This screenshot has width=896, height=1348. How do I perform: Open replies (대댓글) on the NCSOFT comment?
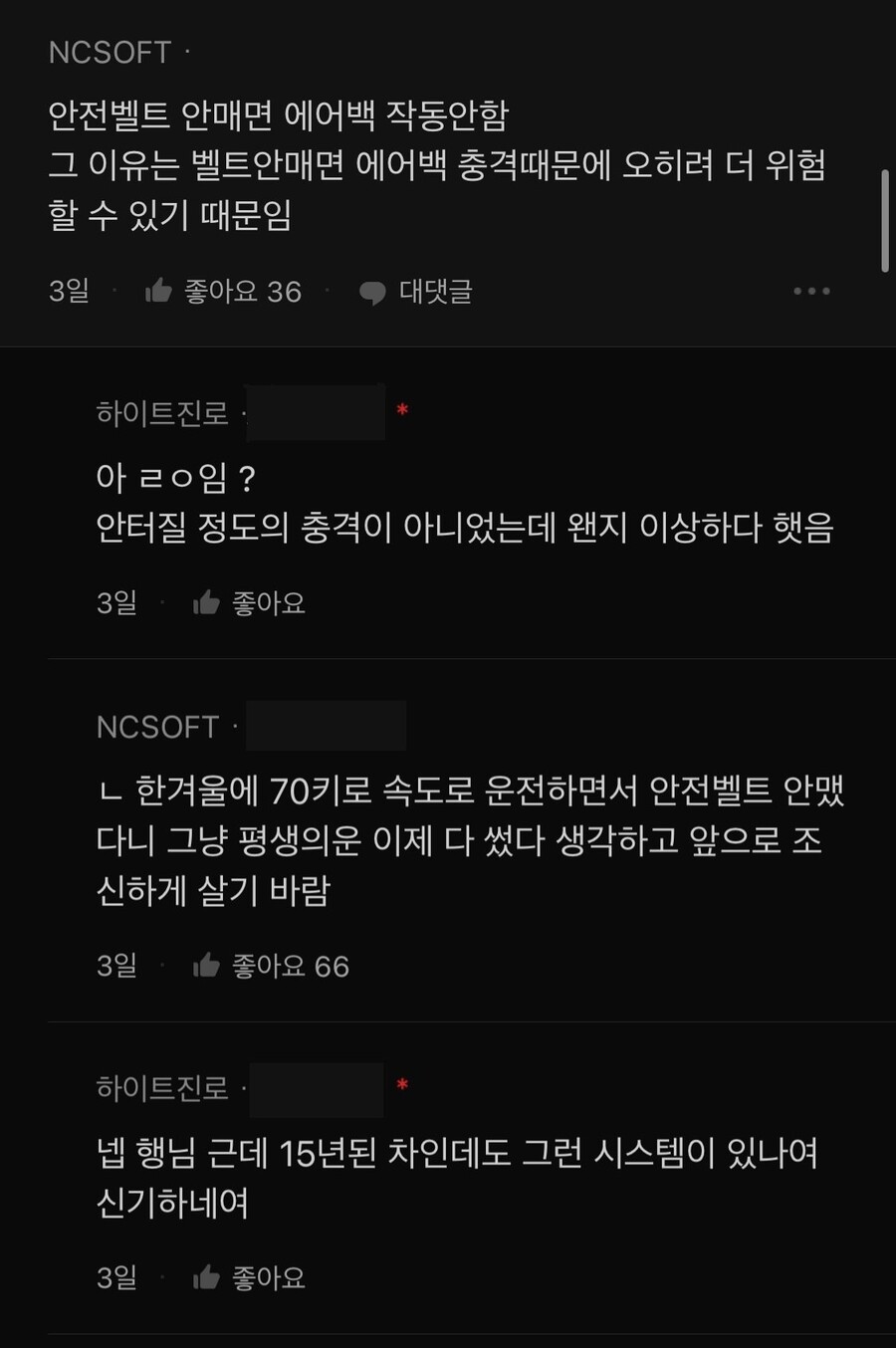pyautogui.click(x=415, y=292)
